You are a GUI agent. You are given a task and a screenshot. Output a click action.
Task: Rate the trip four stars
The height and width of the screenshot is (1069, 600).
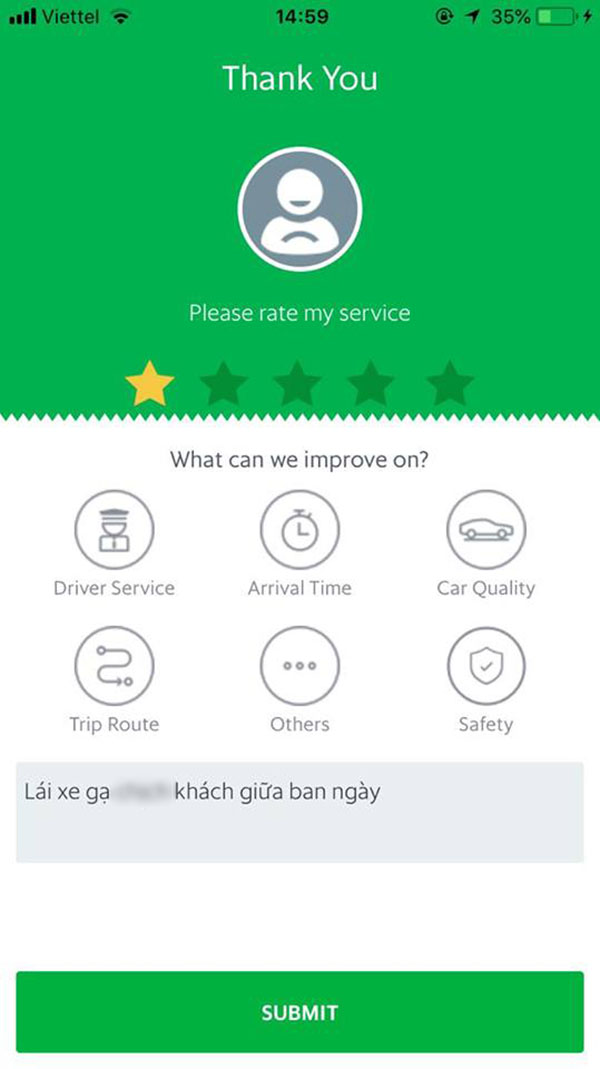click(372, 384)
